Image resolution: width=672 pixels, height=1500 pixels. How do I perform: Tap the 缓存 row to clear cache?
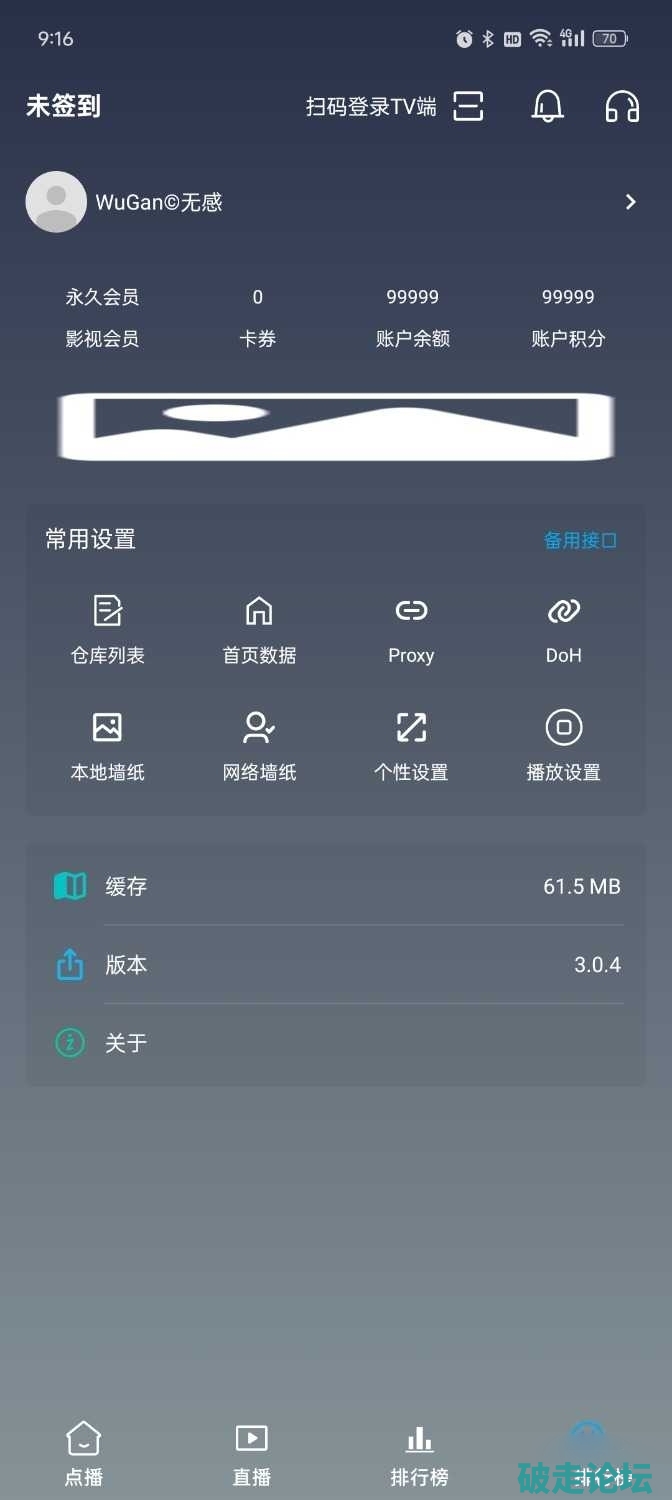coord(336,886)
